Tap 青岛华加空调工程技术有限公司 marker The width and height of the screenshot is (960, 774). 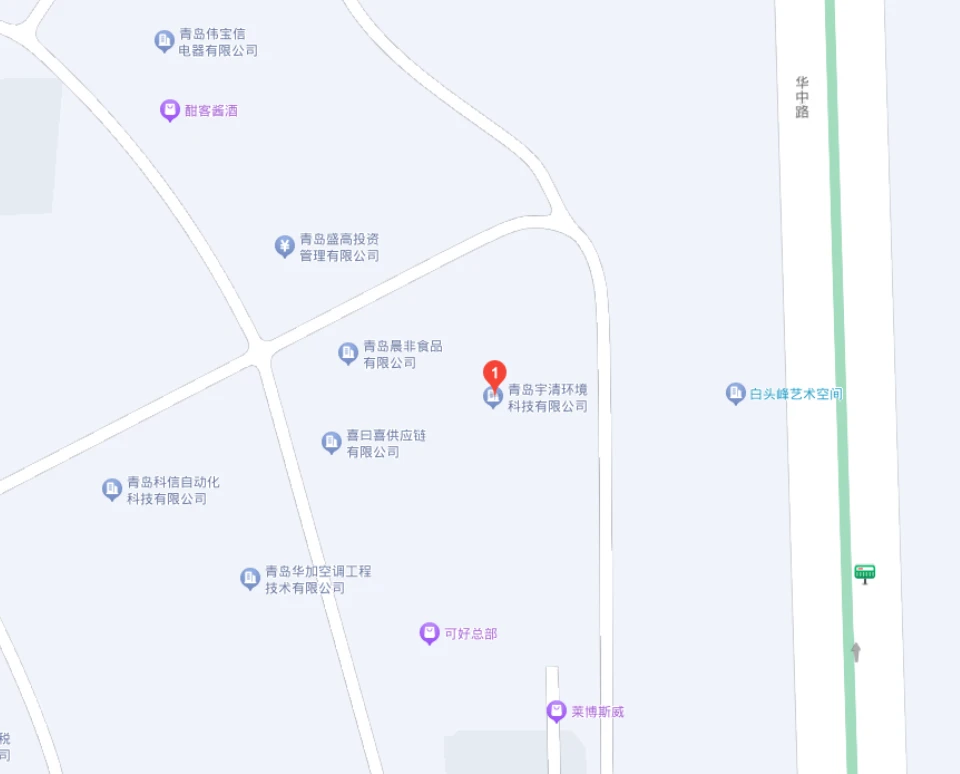pos(250,578)
